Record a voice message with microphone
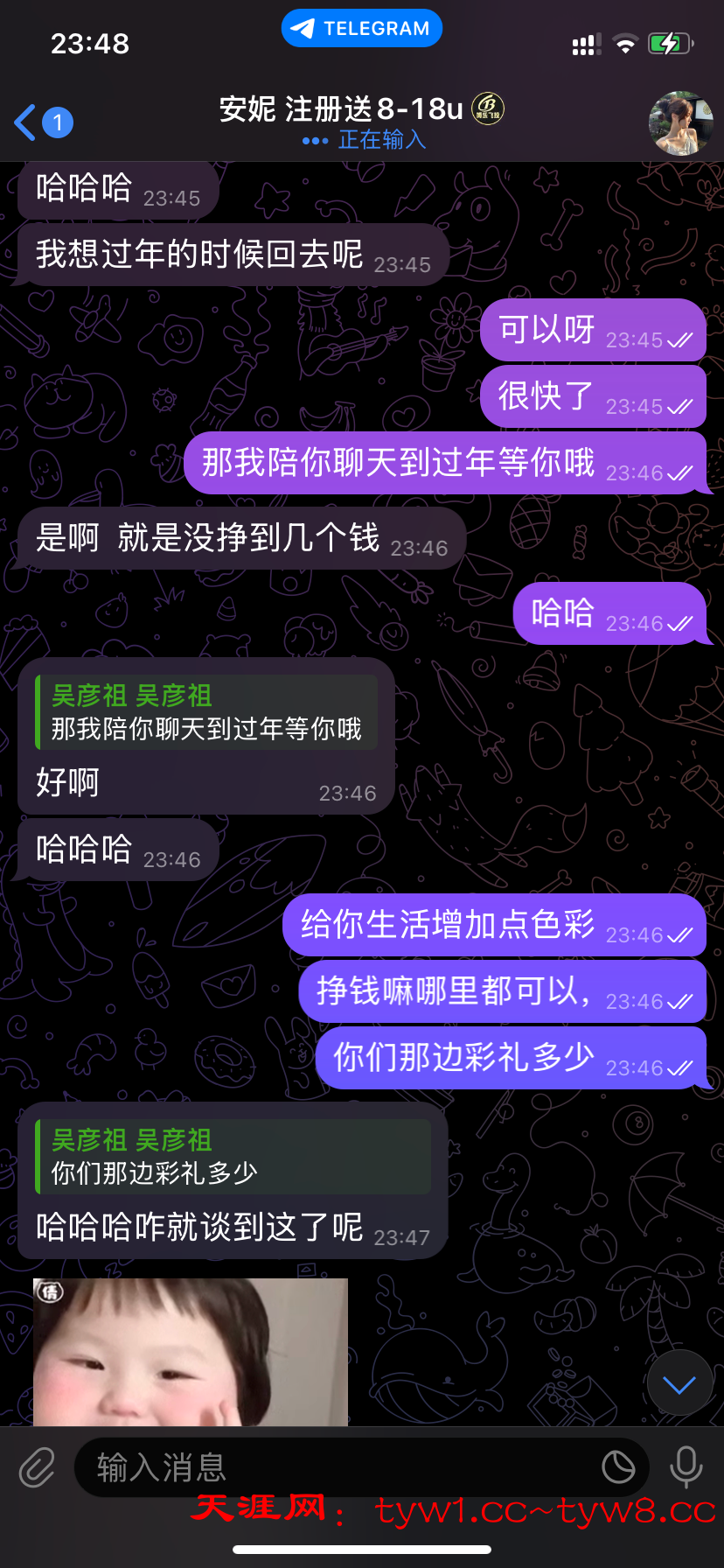Viewport: 724px width, 1568px height. [686, 1467]
